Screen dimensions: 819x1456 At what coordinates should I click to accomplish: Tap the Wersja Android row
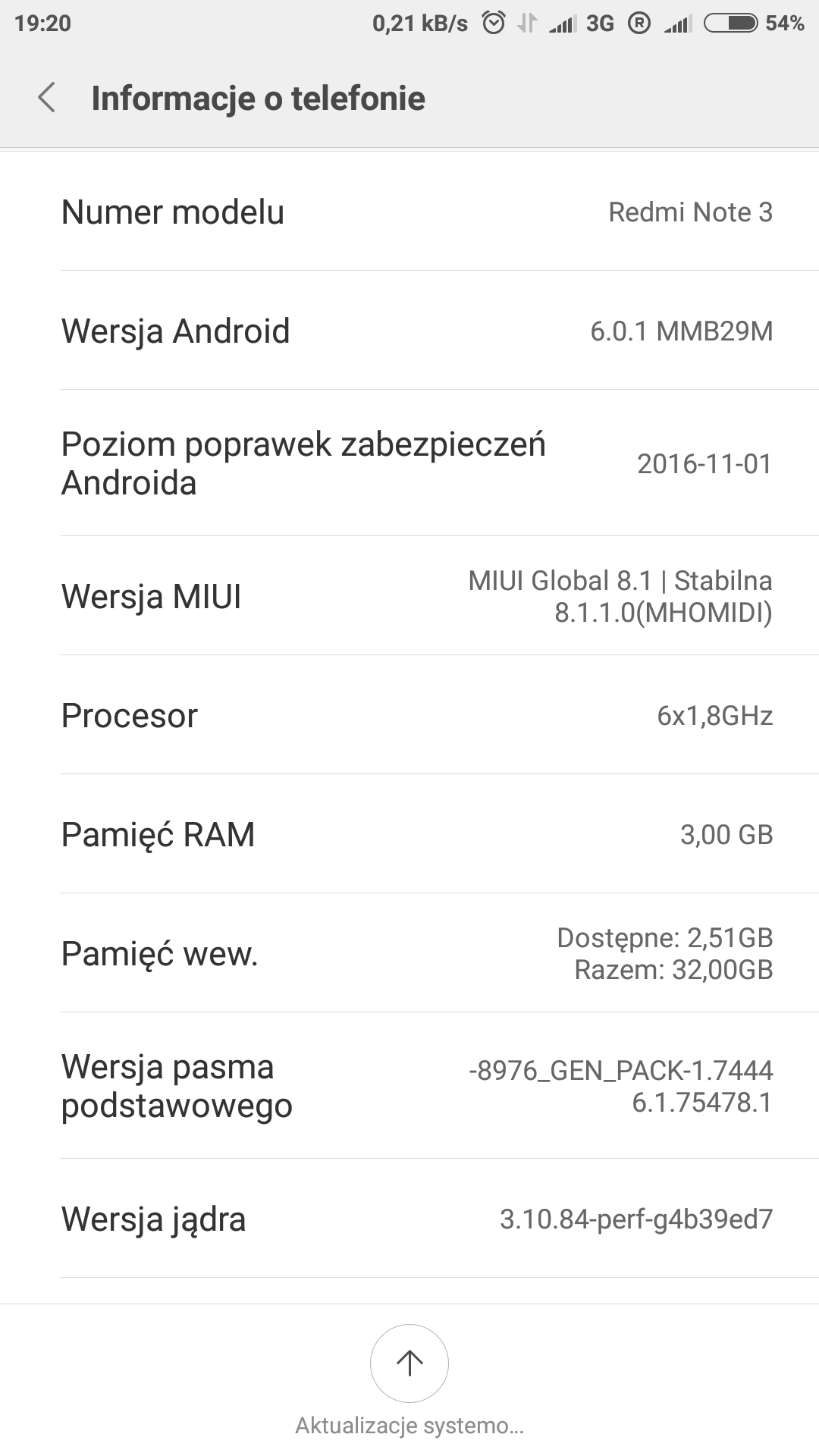pos(409,331)
